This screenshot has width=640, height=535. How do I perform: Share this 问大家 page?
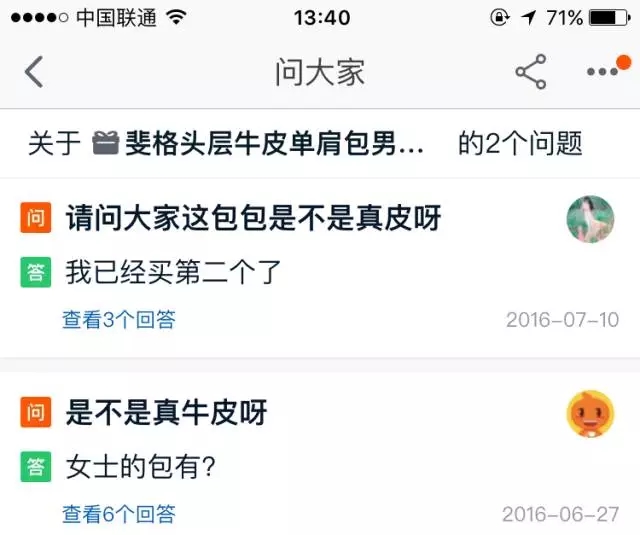[530, 72]
